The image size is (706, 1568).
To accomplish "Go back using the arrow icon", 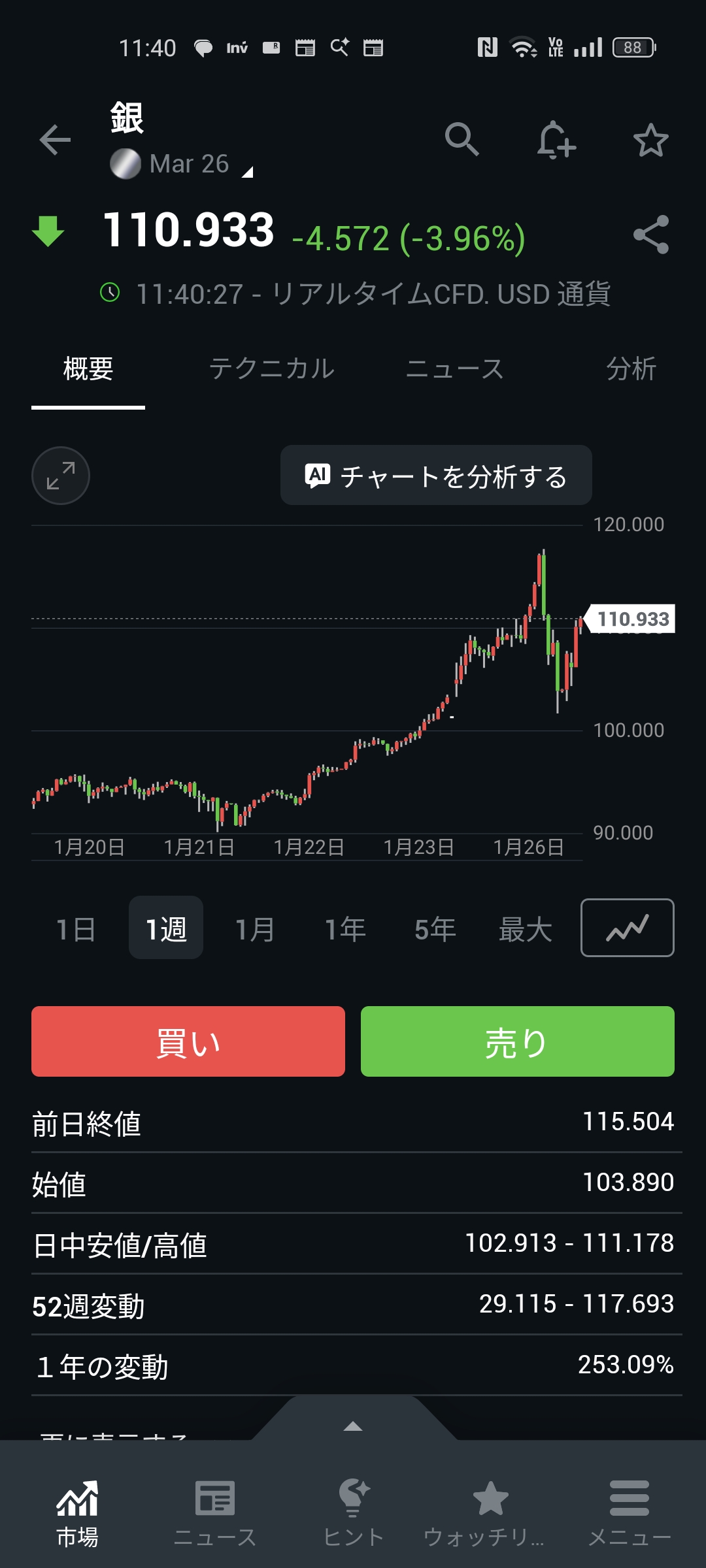I will pyautogui.click(x=55, y=140).
